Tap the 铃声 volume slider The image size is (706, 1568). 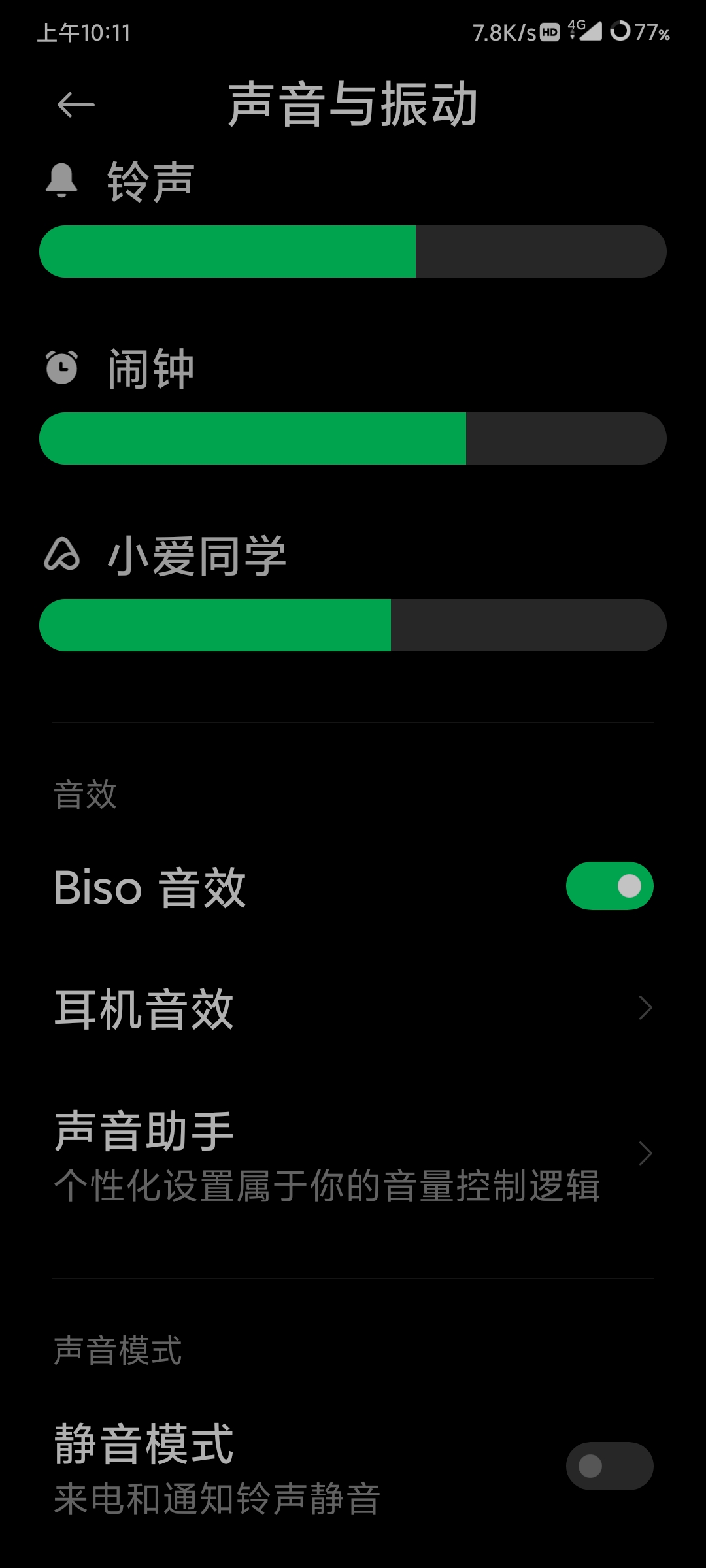coord(353,252)
